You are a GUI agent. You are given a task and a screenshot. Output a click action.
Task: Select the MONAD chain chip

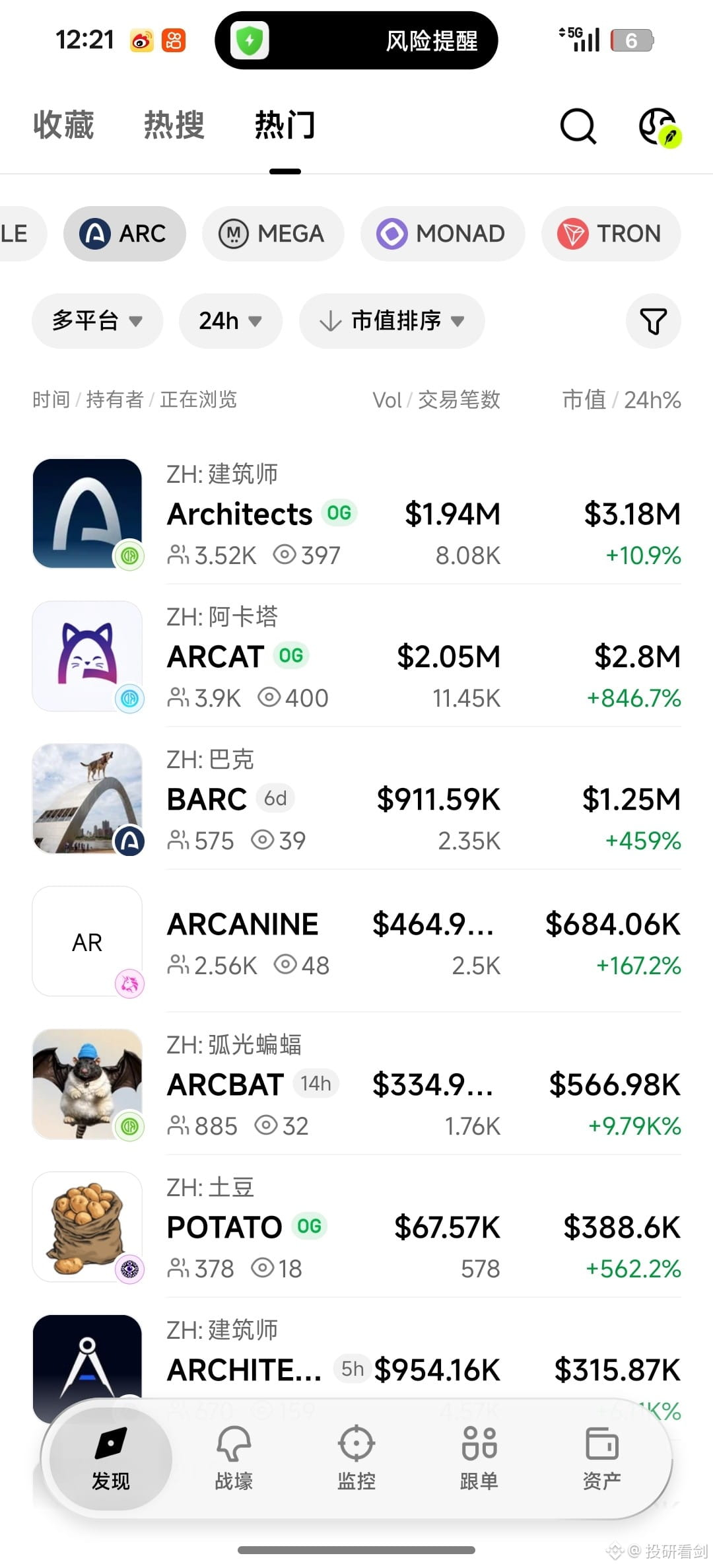(x=442, y=234)
